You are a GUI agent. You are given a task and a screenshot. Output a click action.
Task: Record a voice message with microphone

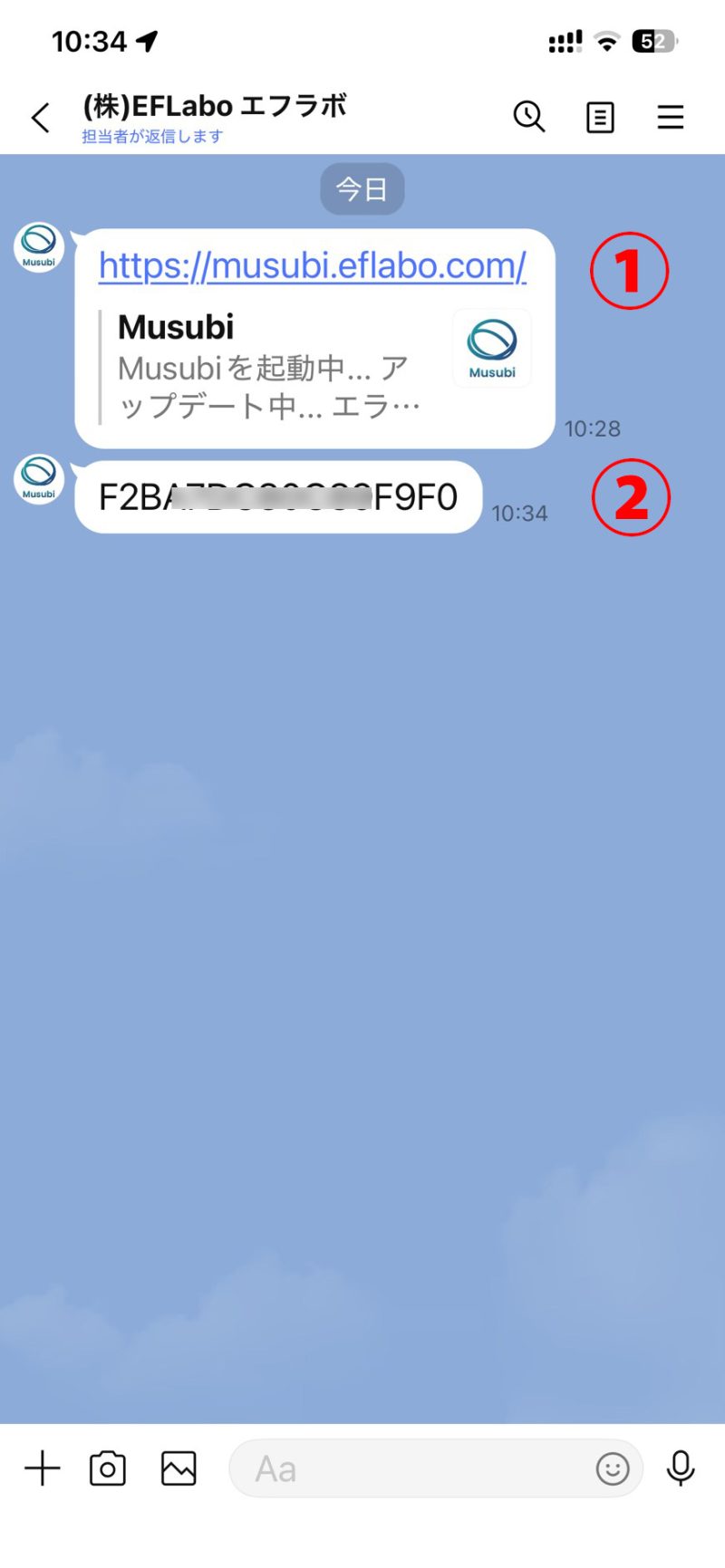[x=681, y=1468]
